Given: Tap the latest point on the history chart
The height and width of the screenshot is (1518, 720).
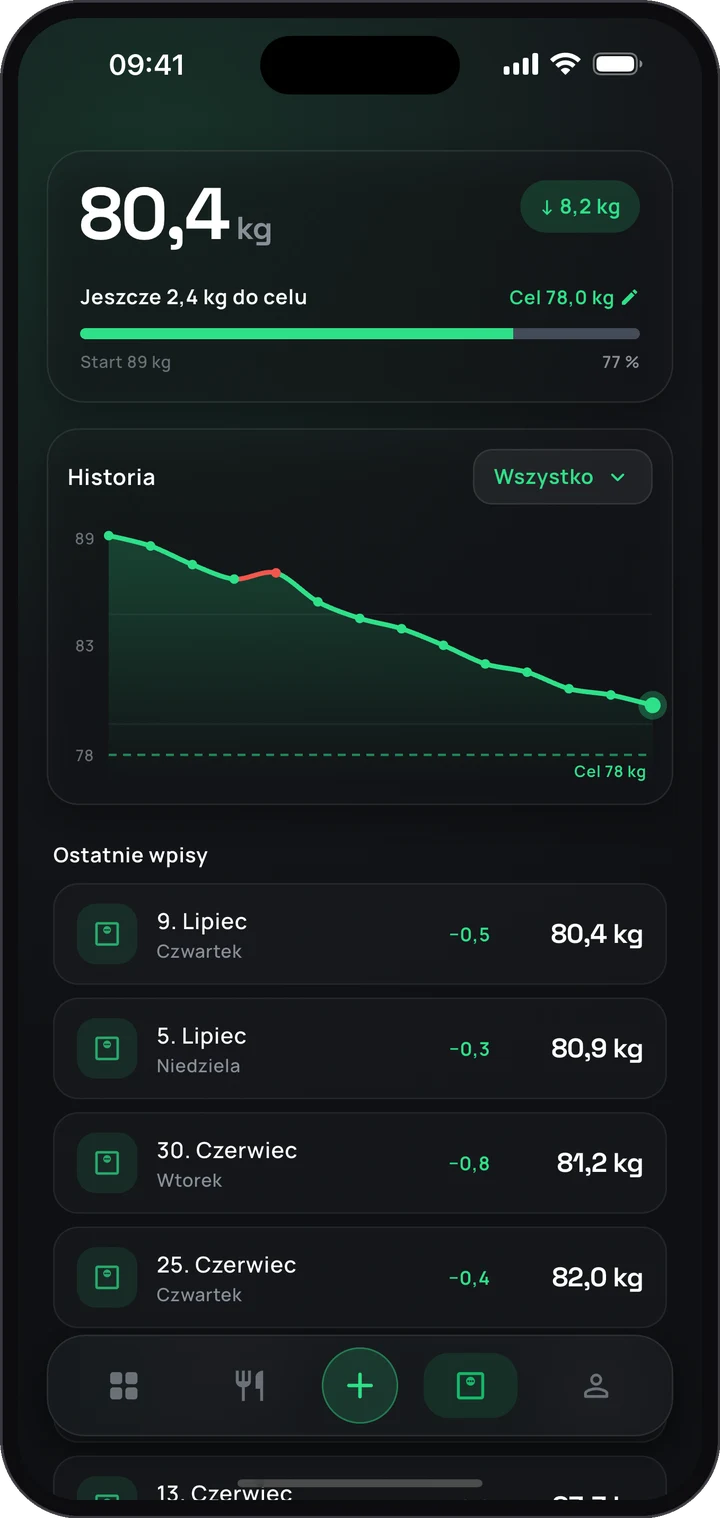Looking at the screenshot, I should (653, 706).
